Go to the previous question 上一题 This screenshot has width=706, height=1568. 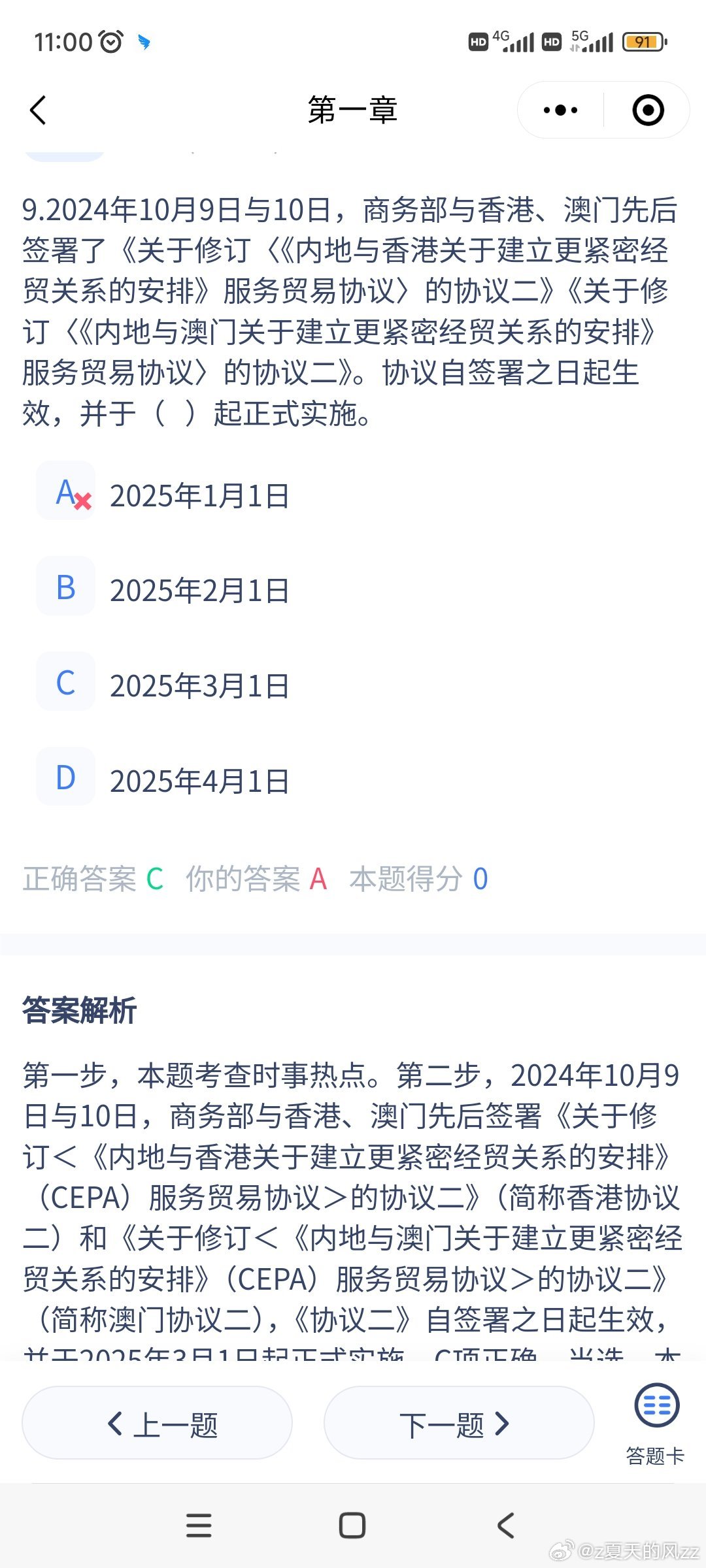point(157,1424)
